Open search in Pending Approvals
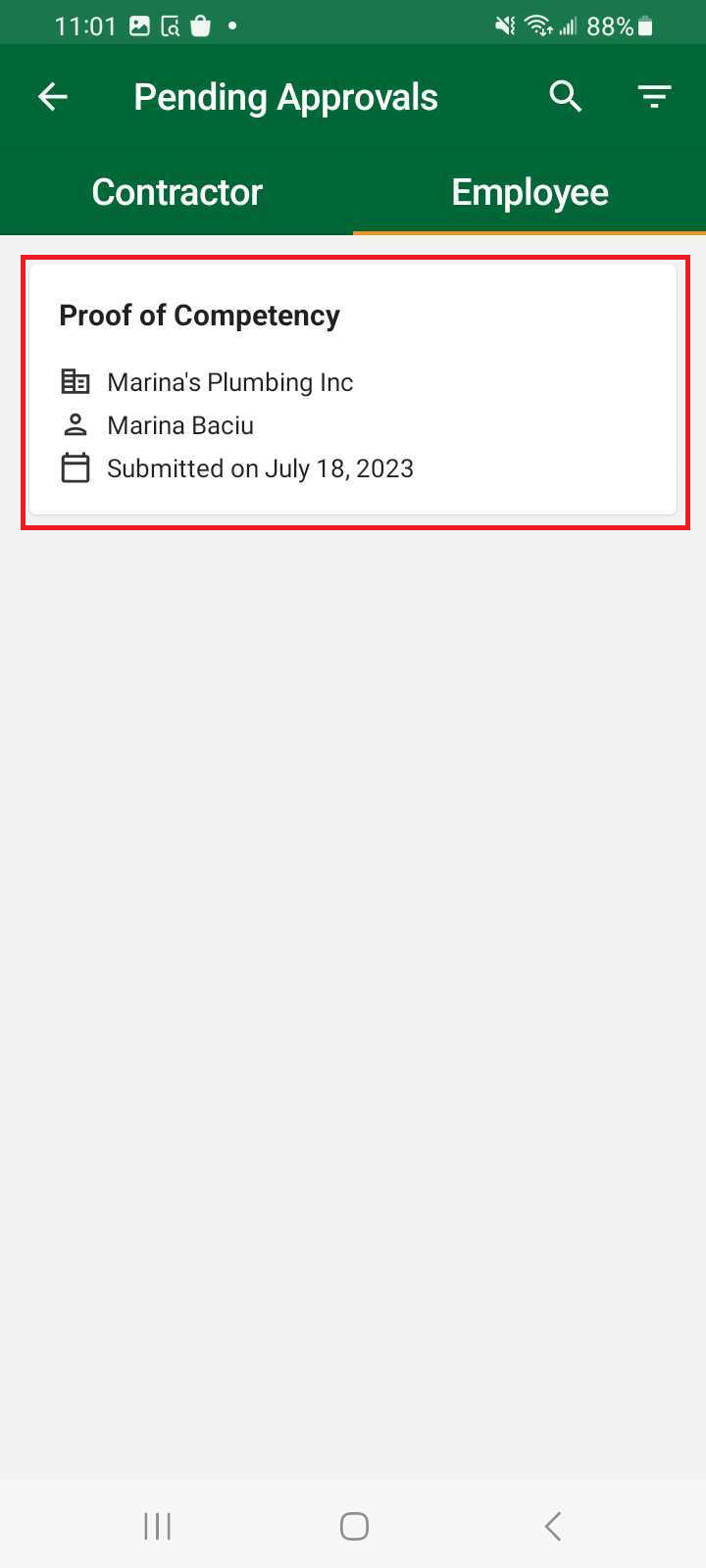 pyautogui.click(x=566, y=96)
